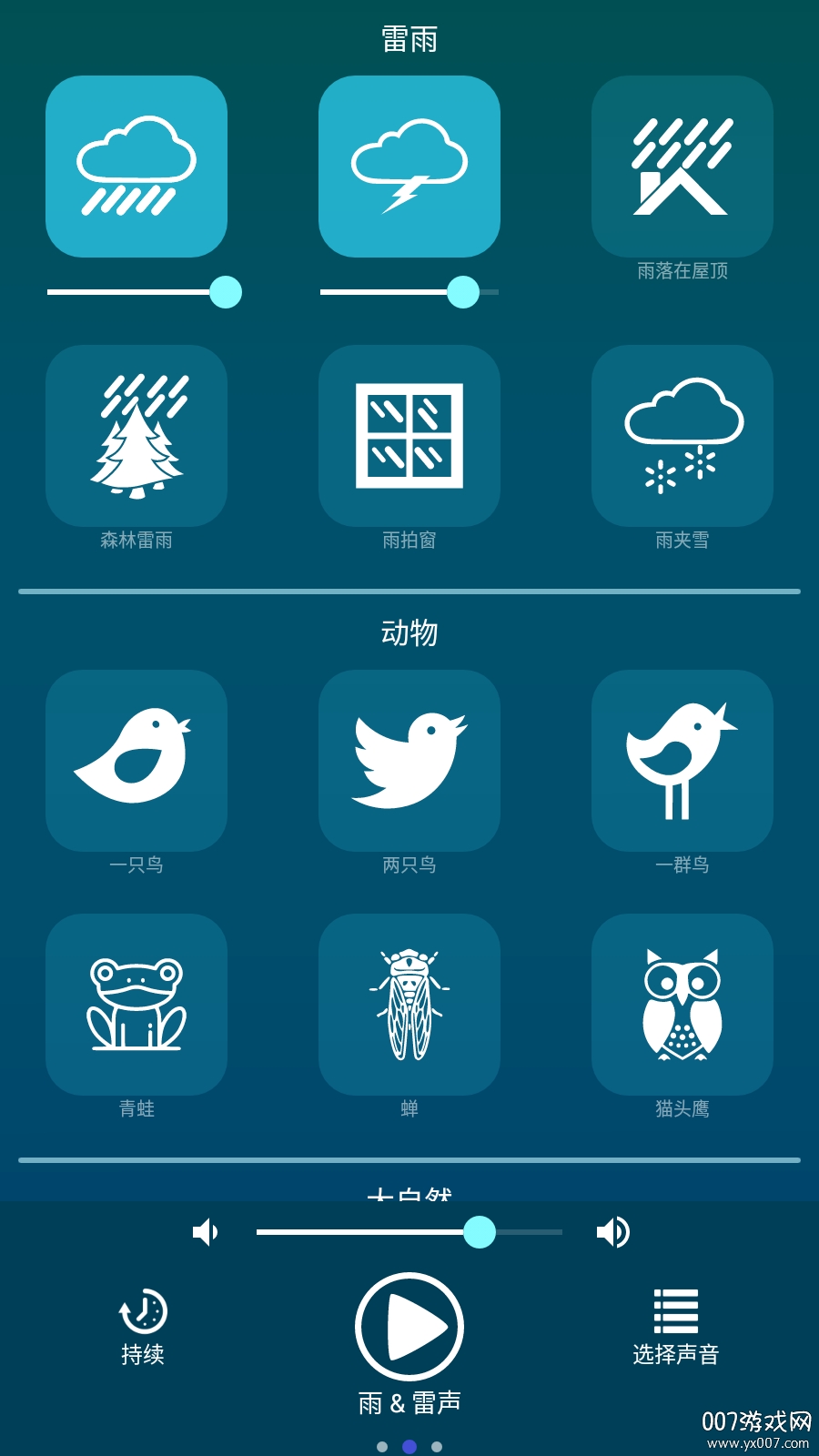Activate the 一只鸟 bird sound

tap(136, 761)
